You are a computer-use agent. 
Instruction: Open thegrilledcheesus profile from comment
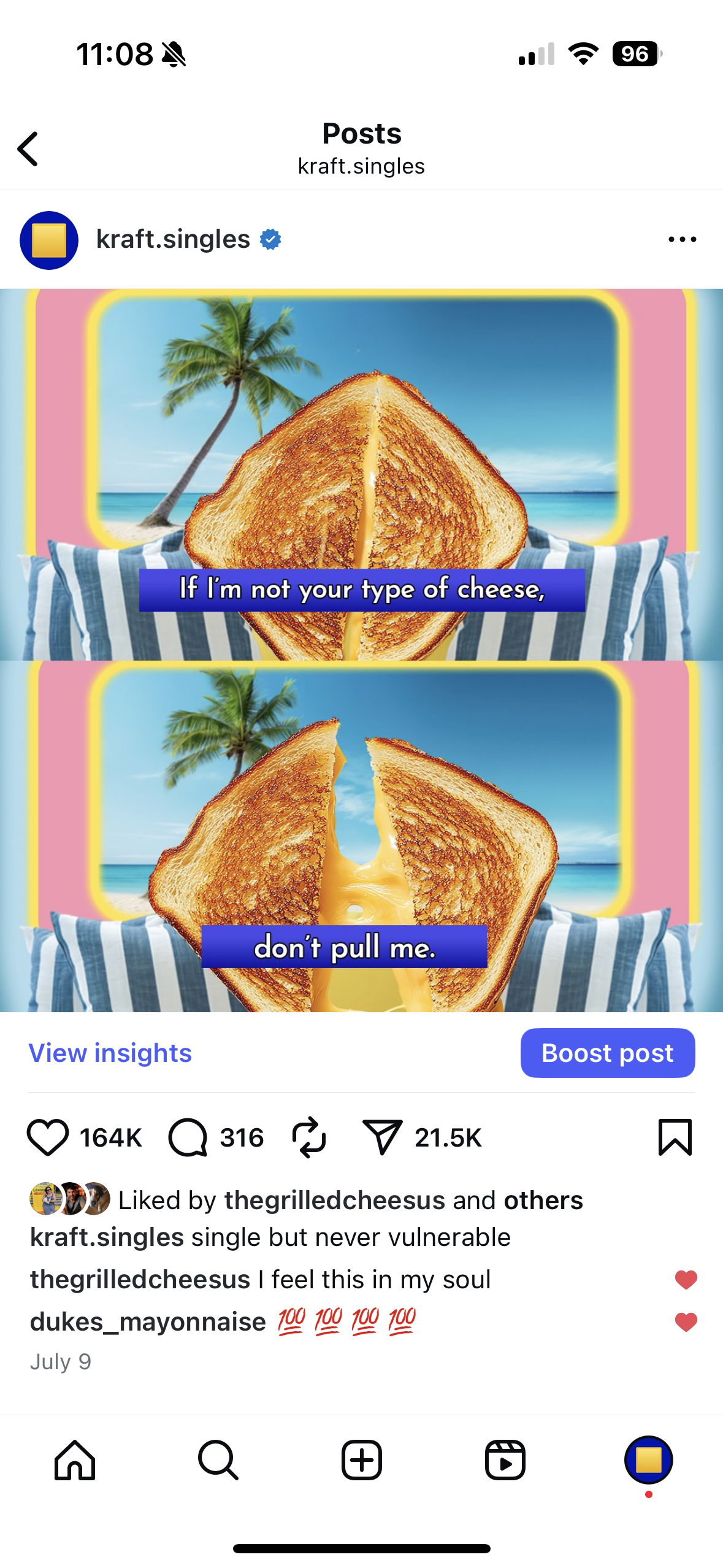[140, 1279]
